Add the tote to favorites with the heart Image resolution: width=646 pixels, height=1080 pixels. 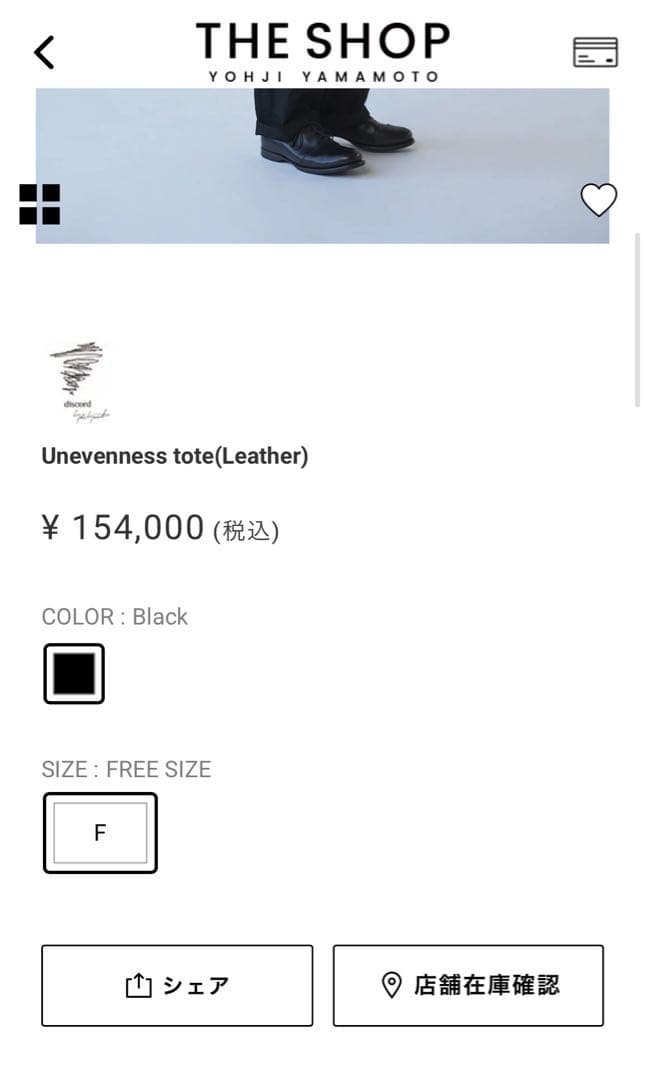(x=599, y=200)
